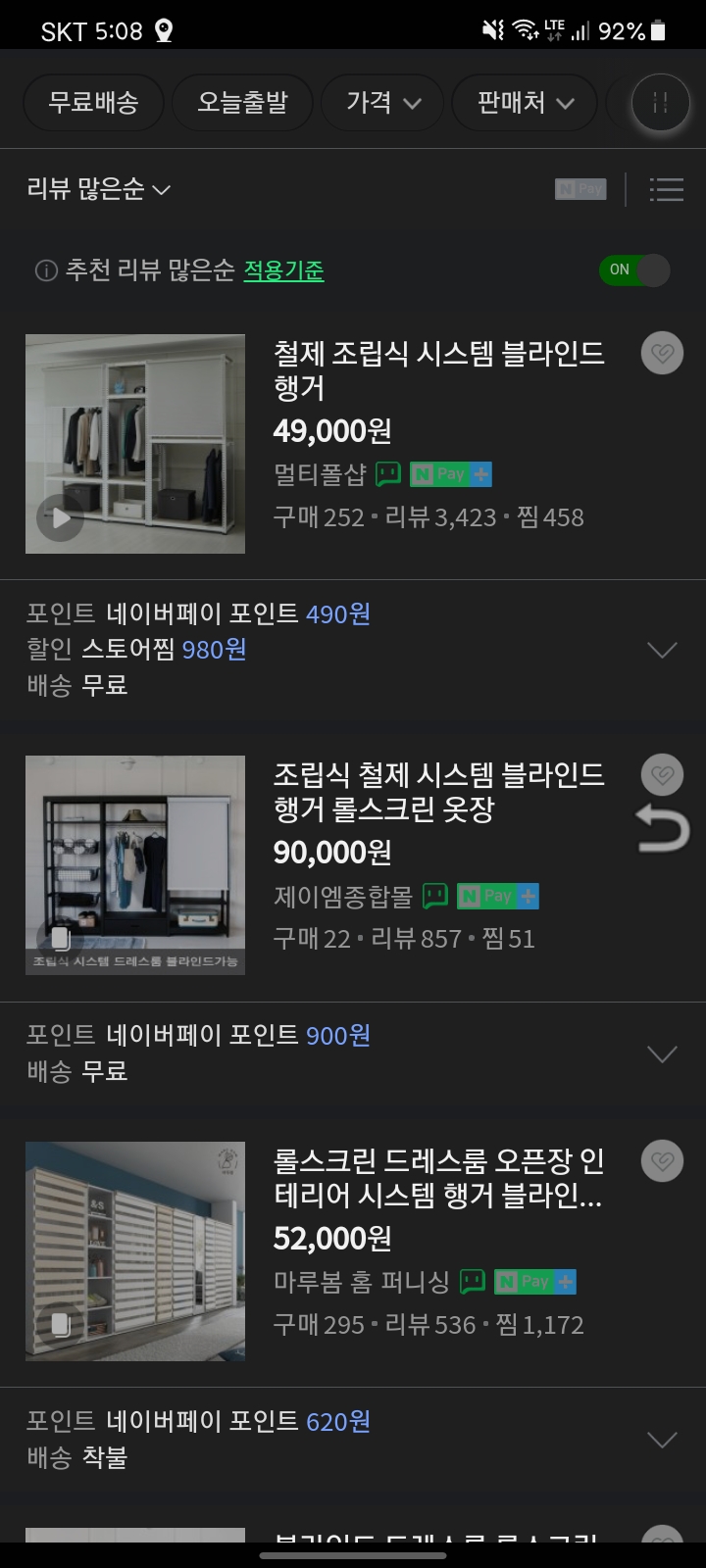Expand benefits for the 49,000원 product
The image size is (706, 1568).
(662, 650)
